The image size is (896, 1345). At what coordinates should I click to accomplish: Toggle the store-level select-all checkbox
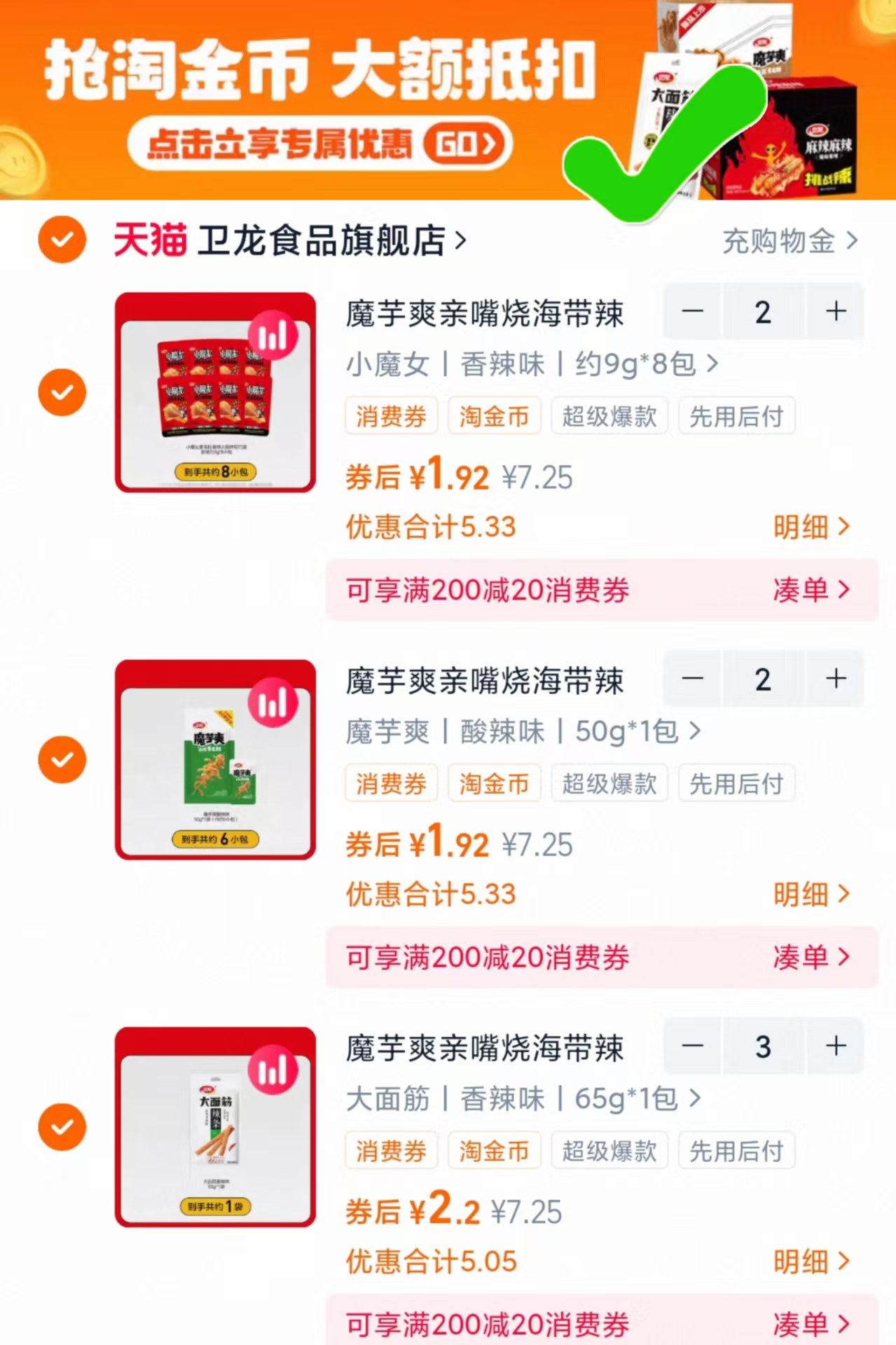click(x=62, y=241)
